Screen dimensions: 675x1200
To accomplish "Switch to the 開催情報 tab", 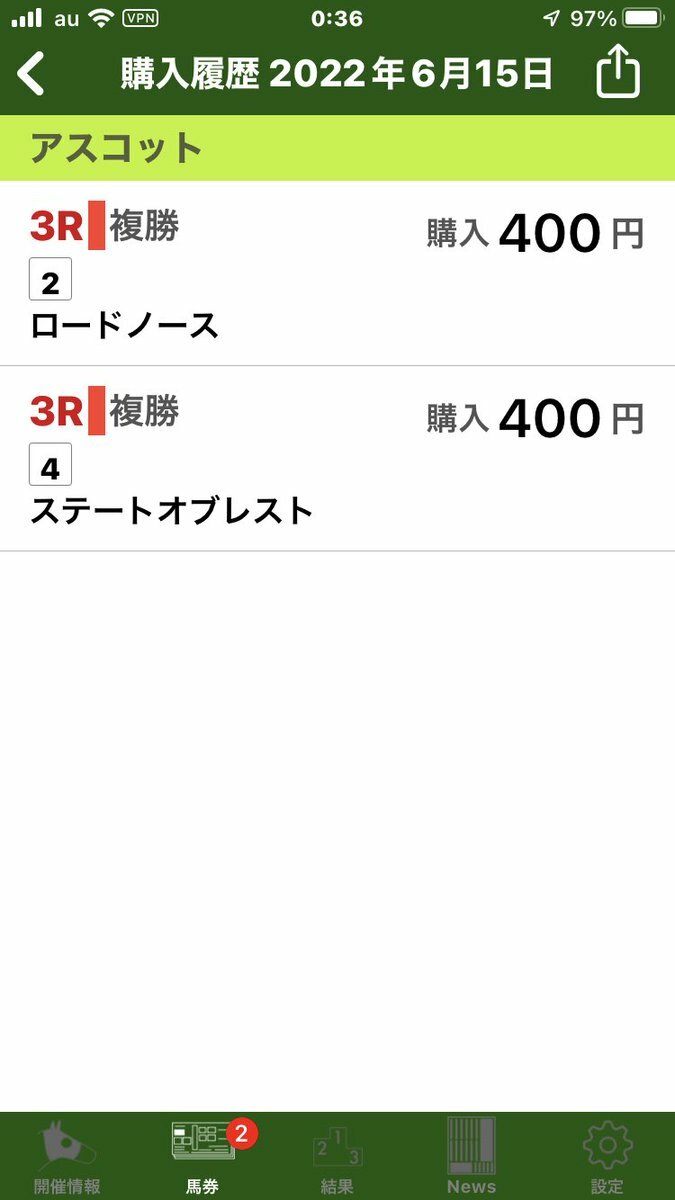I will coord(67,1156).
